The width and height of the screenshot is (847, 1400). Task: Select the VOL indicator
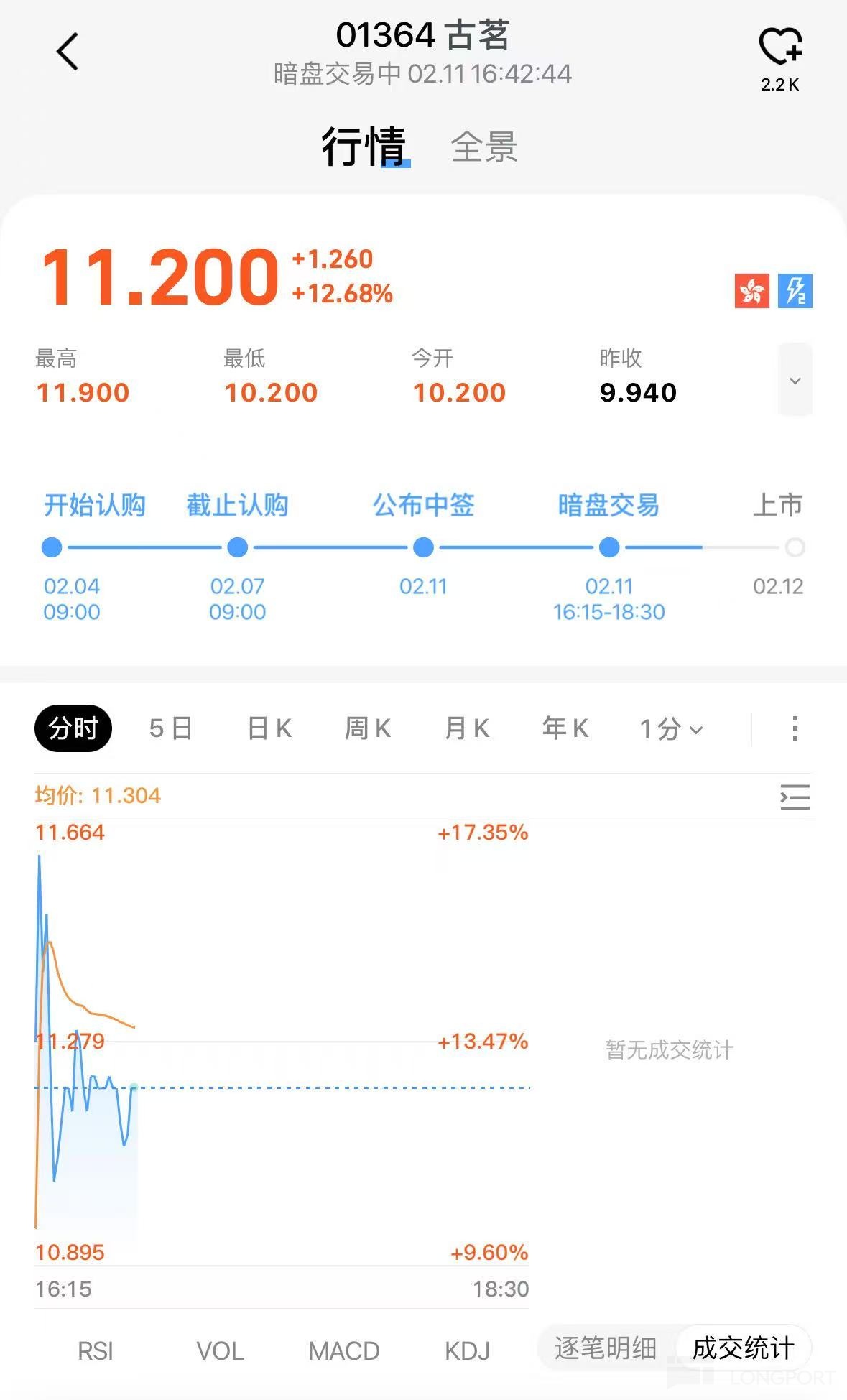click(220, 1351)
